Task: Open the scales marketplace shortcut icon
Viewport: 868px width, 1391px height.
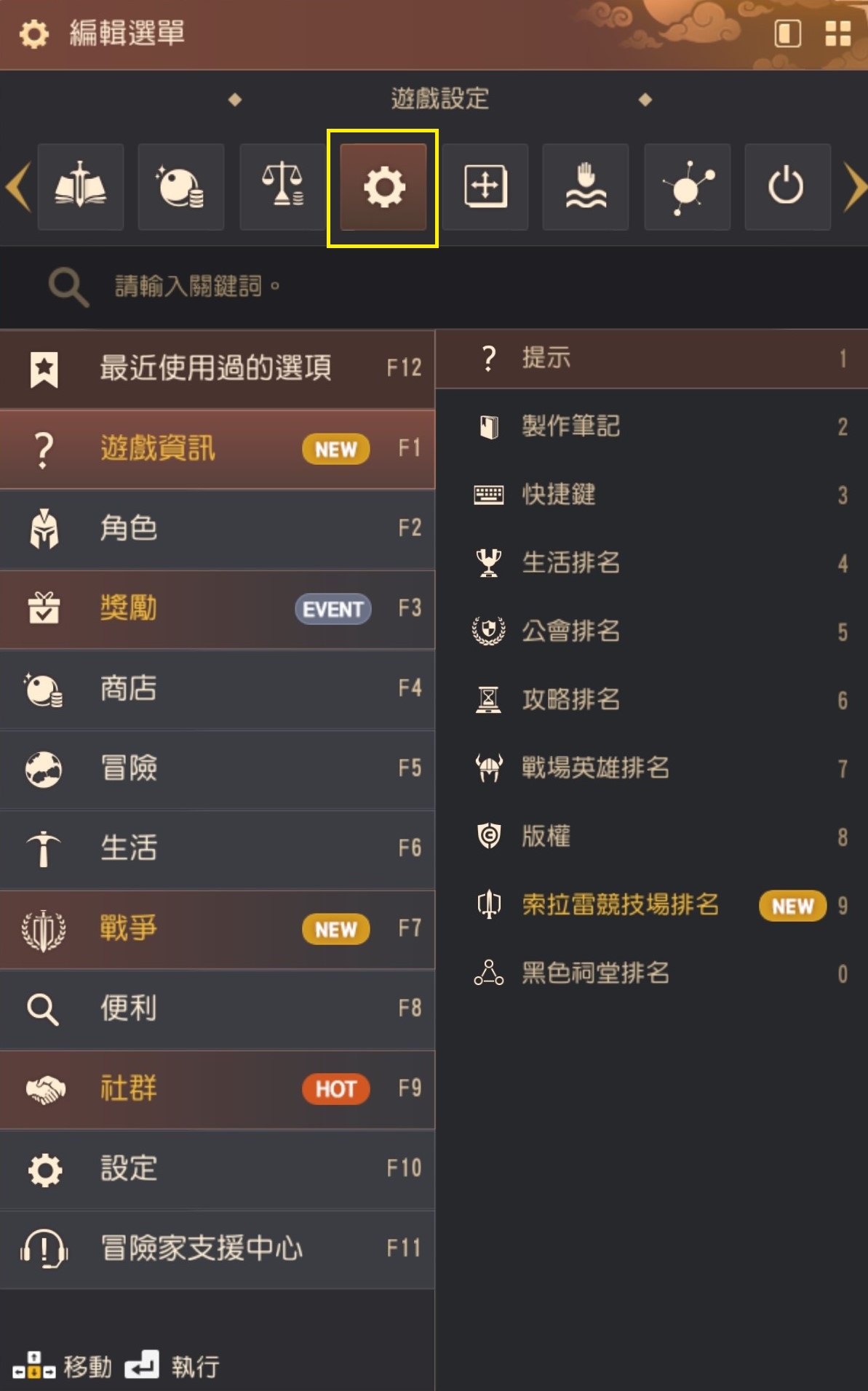Action: click(x=282, y=187)
